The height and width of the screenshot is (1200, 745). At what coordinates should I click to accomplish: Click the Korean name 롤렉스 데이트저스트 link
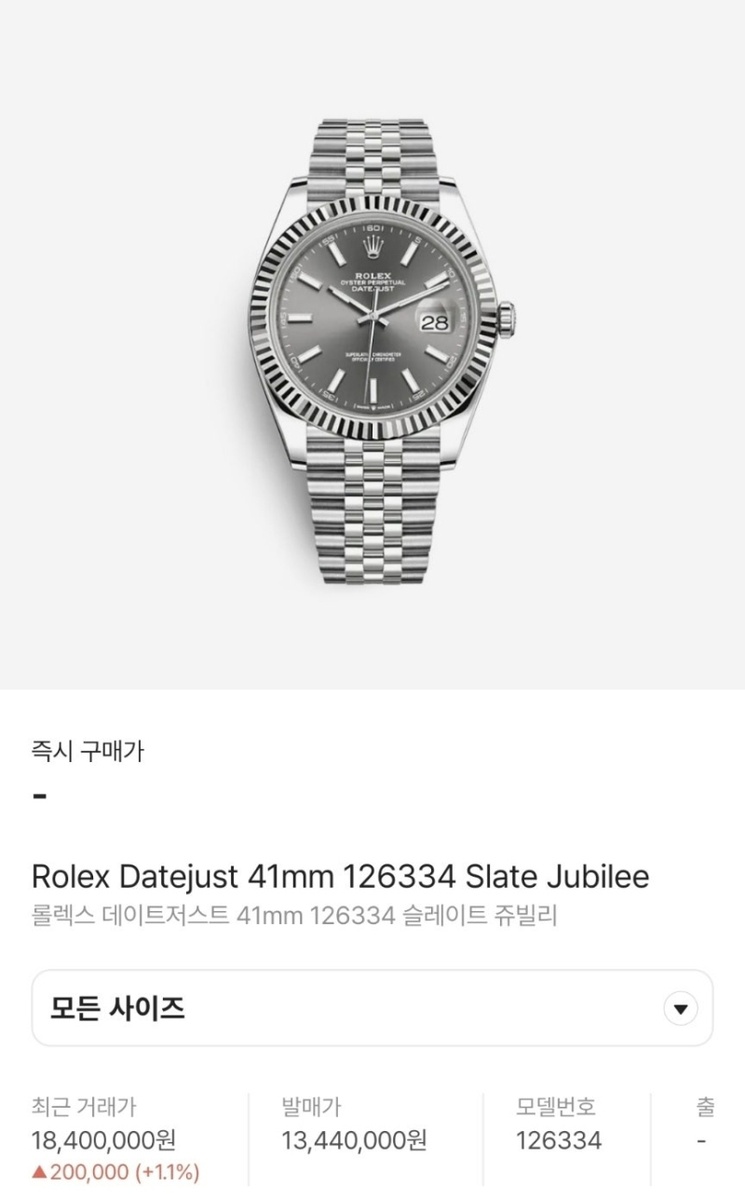pyautogui.click(x=295, y=911)
